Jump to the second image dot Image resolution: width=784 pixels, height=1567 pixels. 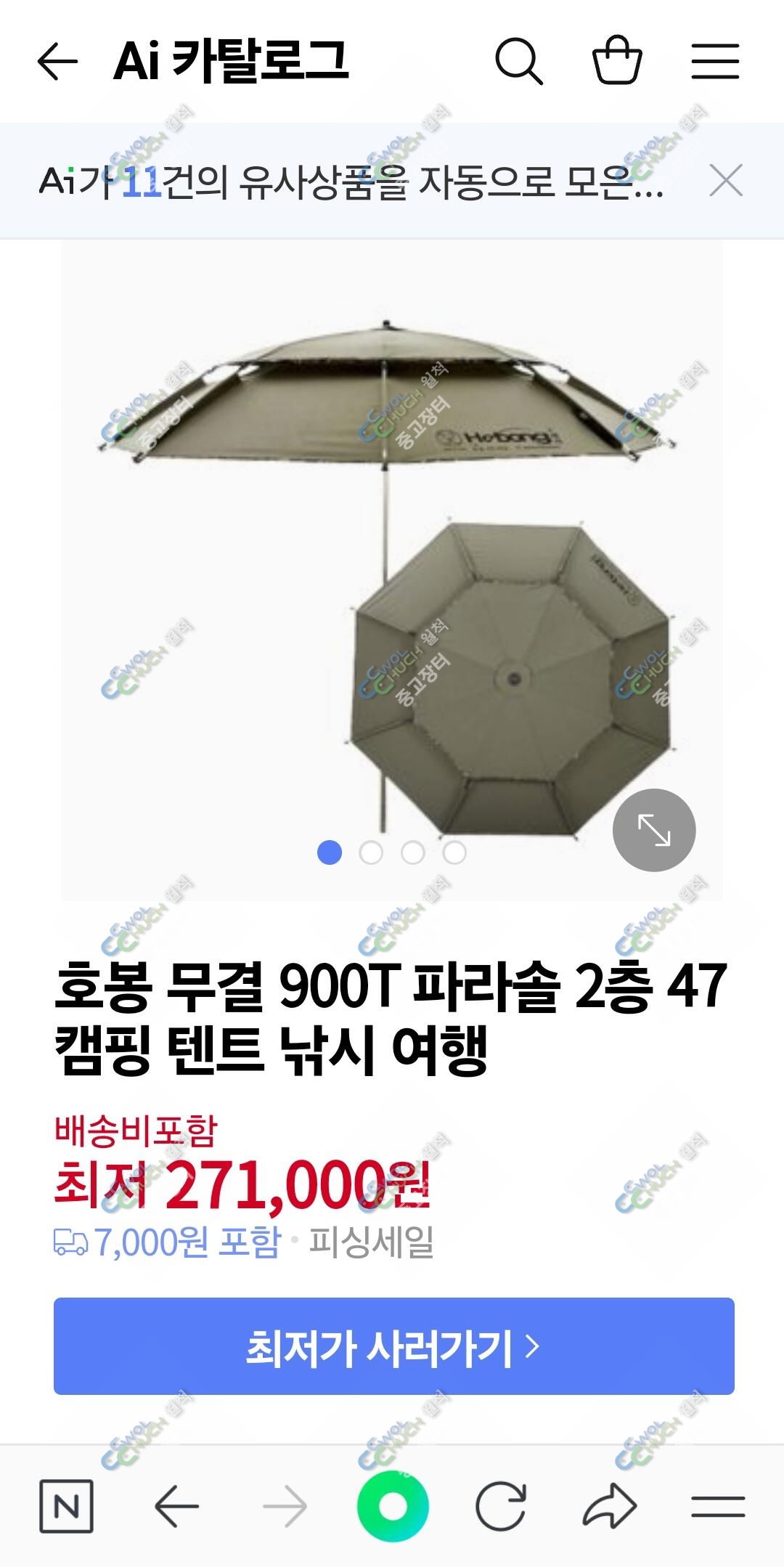371,852
